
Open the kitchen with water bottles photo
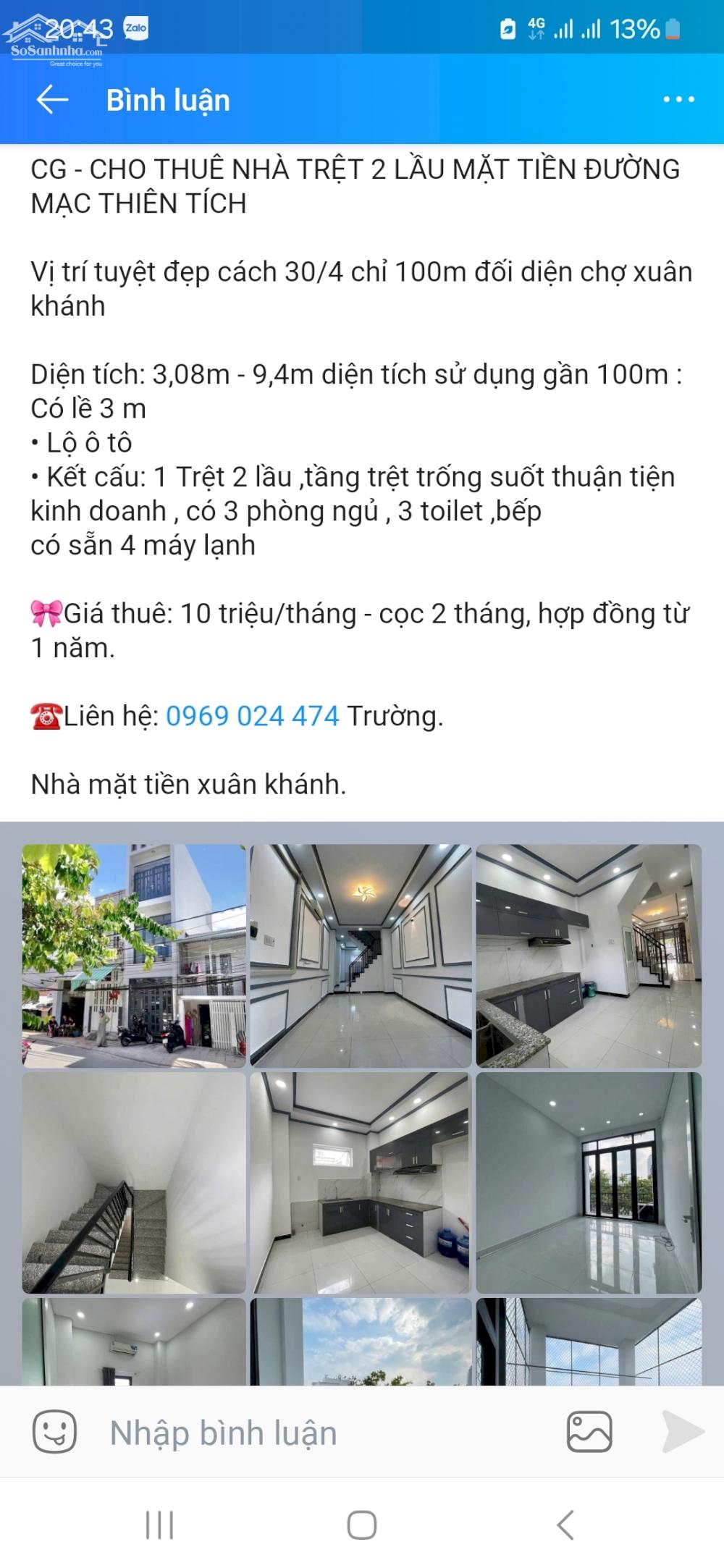(361, 1183)
